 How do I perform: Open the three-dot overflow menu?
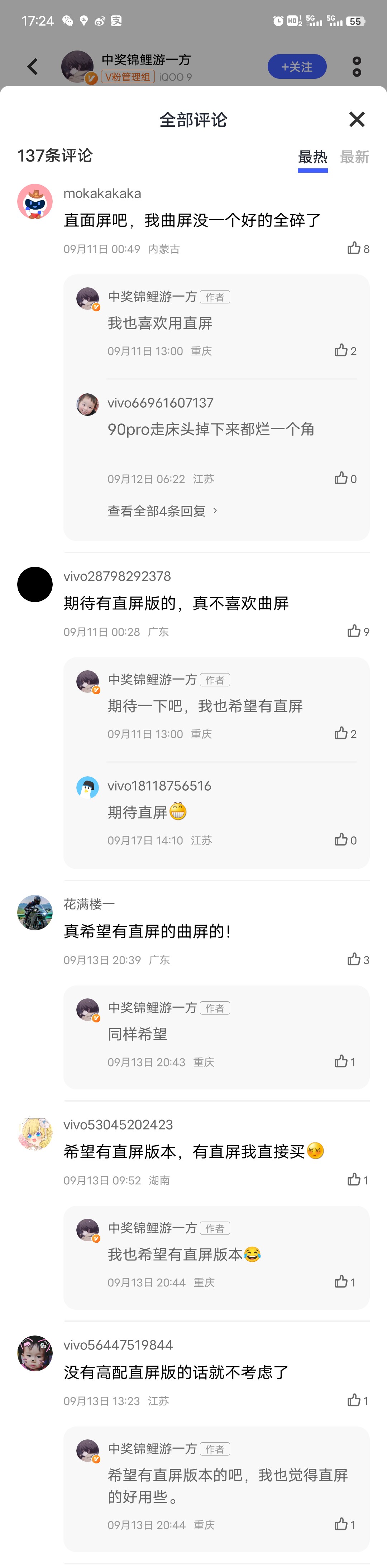tap(357, 66)
